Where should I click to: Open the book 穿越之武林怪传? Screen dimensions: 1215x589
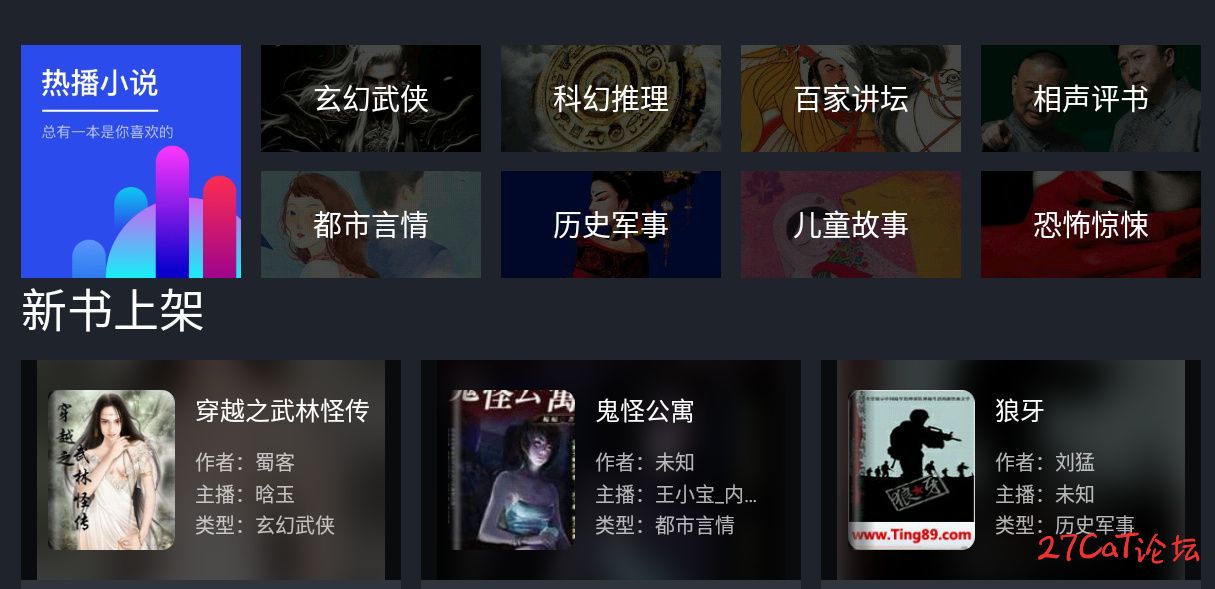(x=210, y=469)
